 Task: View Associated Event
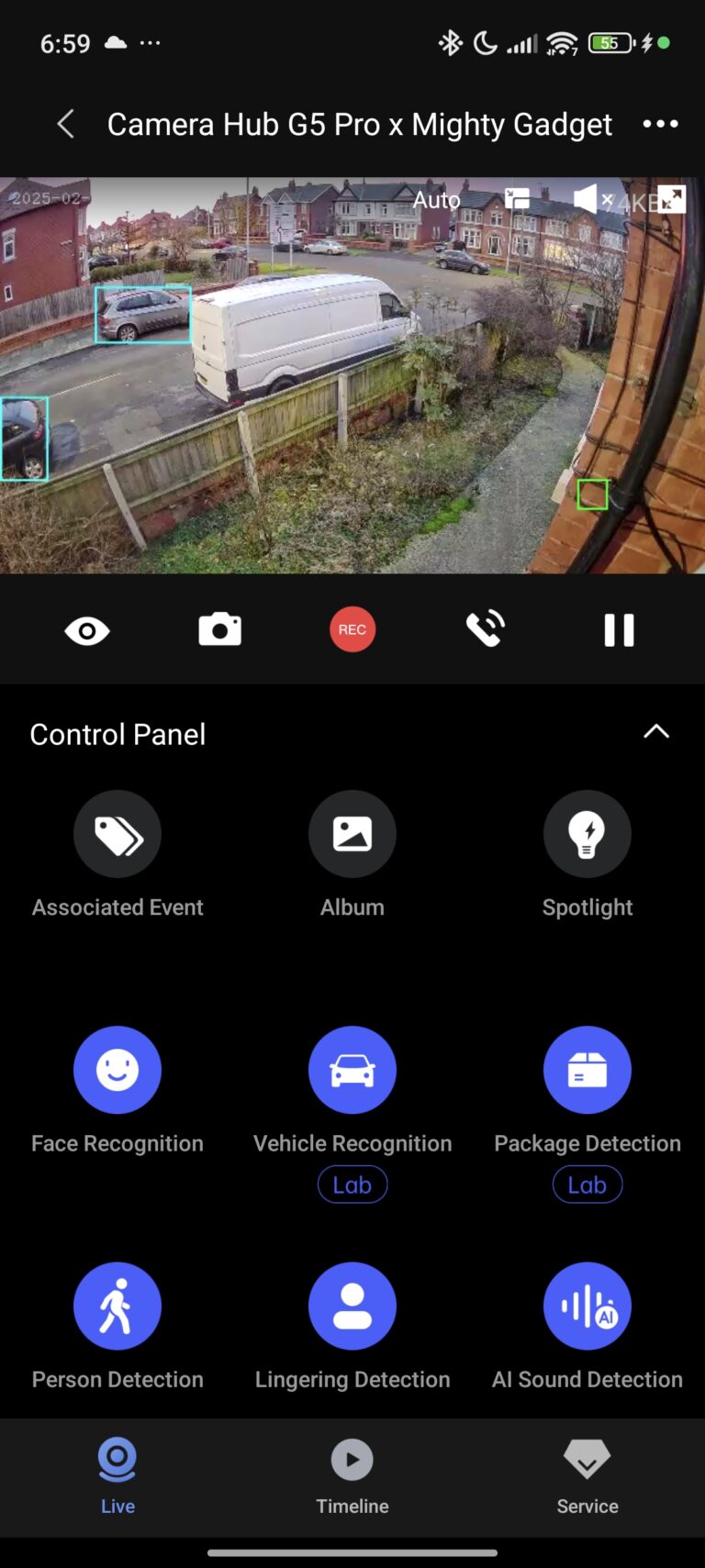click(117, 833)
